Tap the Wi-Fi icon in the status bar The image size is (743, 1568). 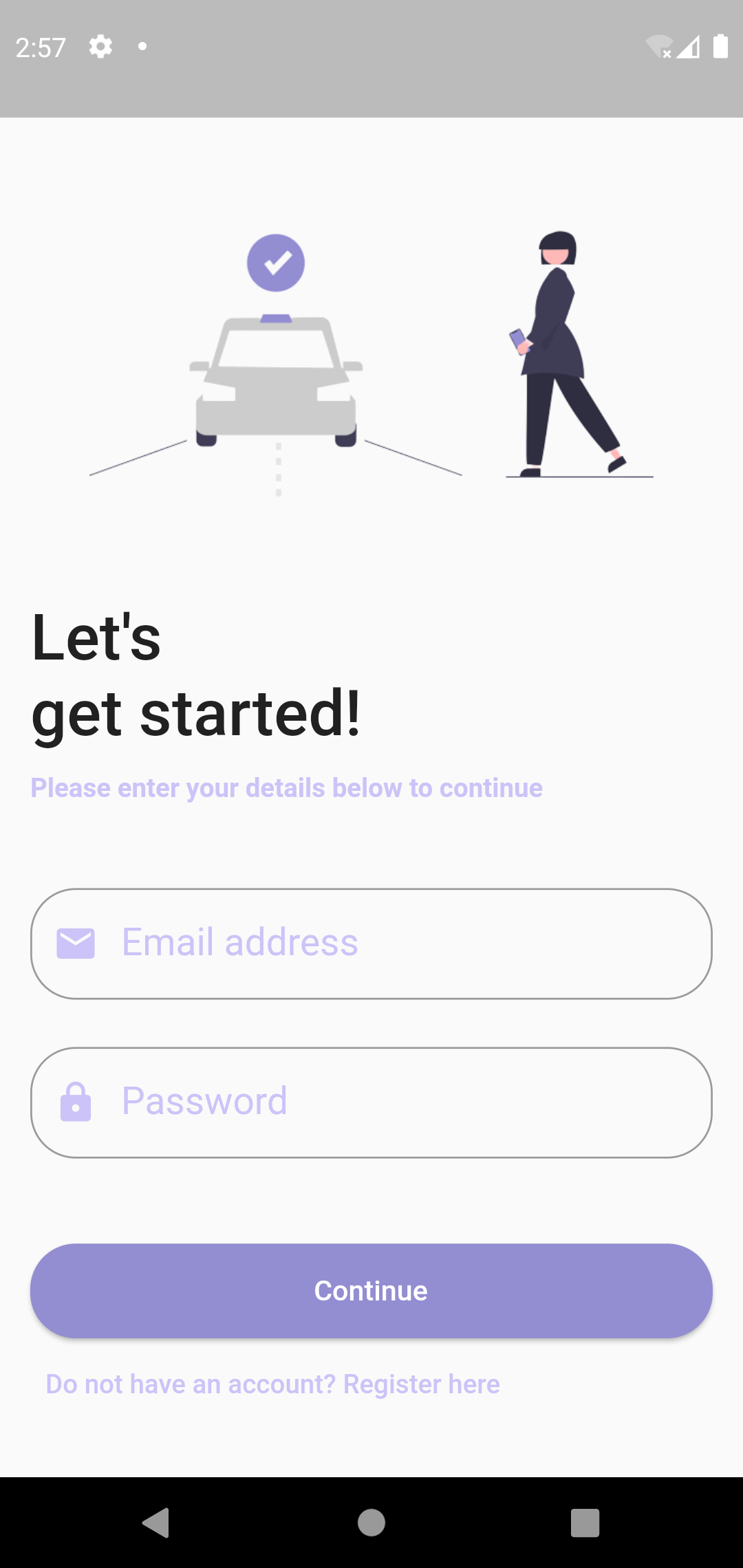point(657,45)
